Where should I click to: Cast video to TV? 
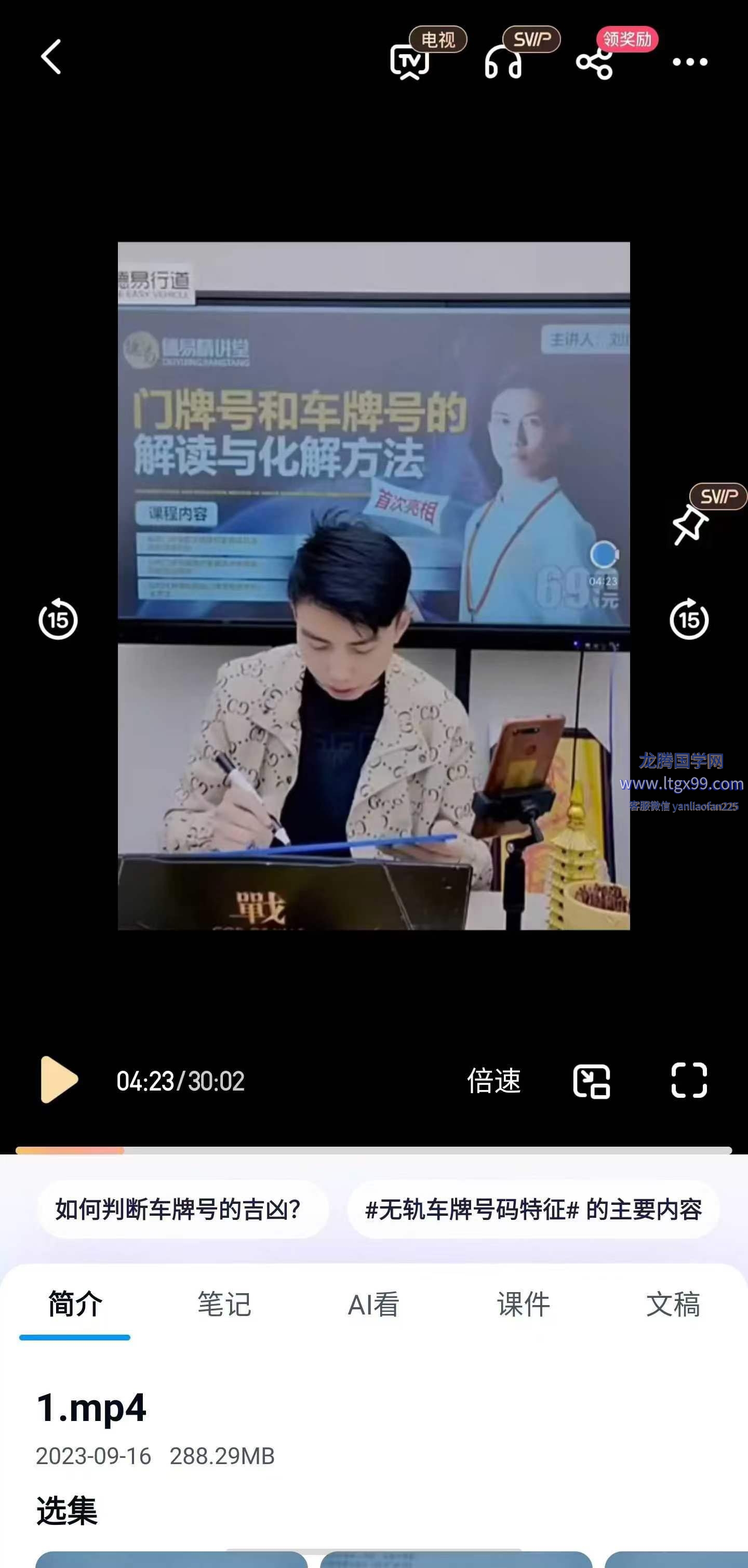click(x=410, y=61)
